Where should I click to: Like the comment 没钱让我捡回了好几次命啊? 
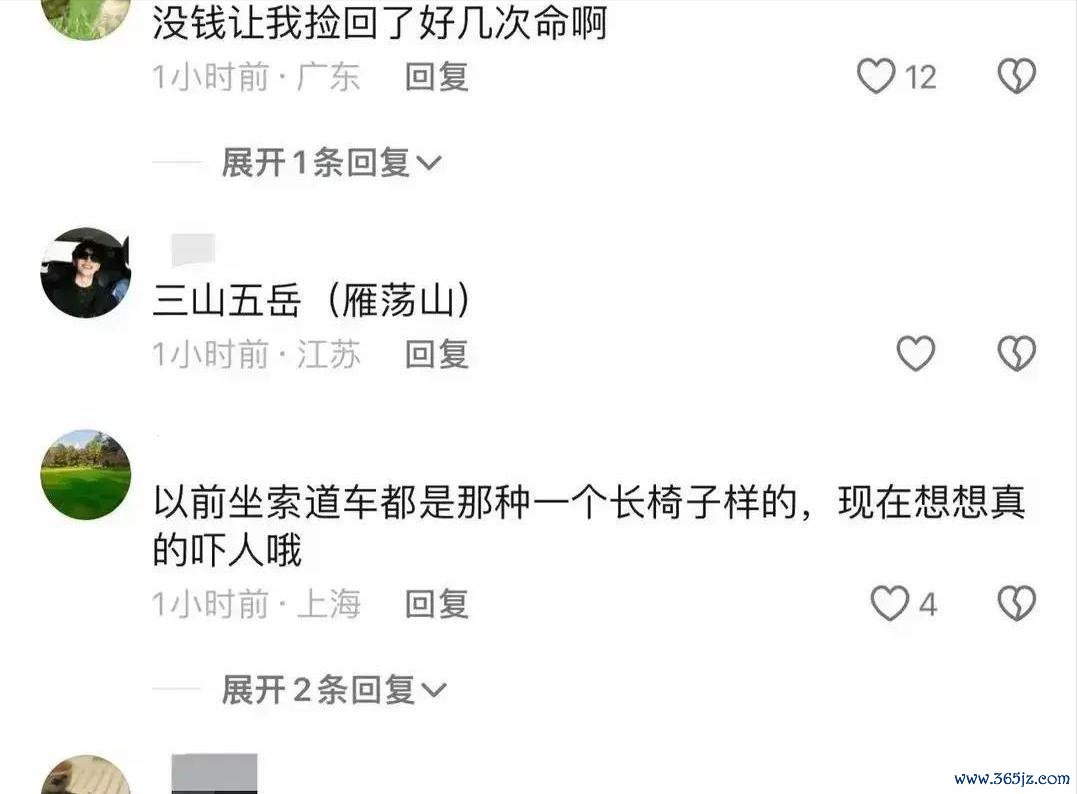877,76
